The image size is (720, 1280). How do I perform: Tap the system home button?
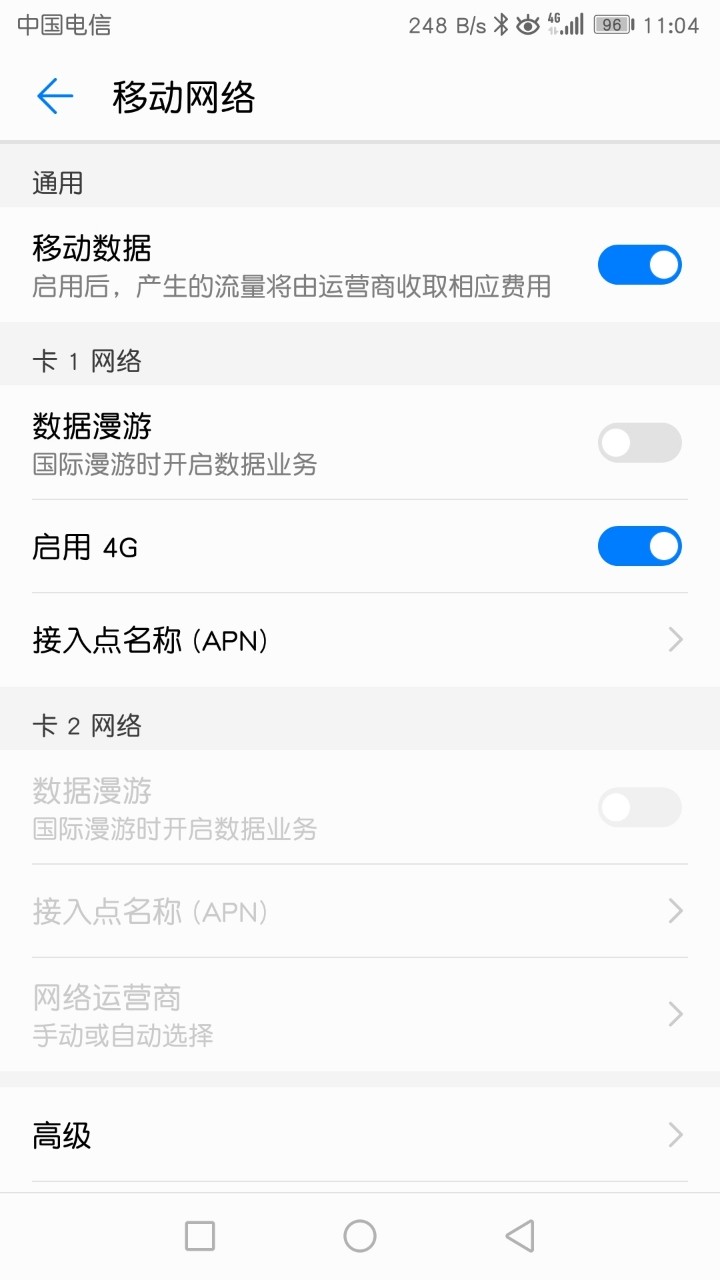pos(360,1236)
